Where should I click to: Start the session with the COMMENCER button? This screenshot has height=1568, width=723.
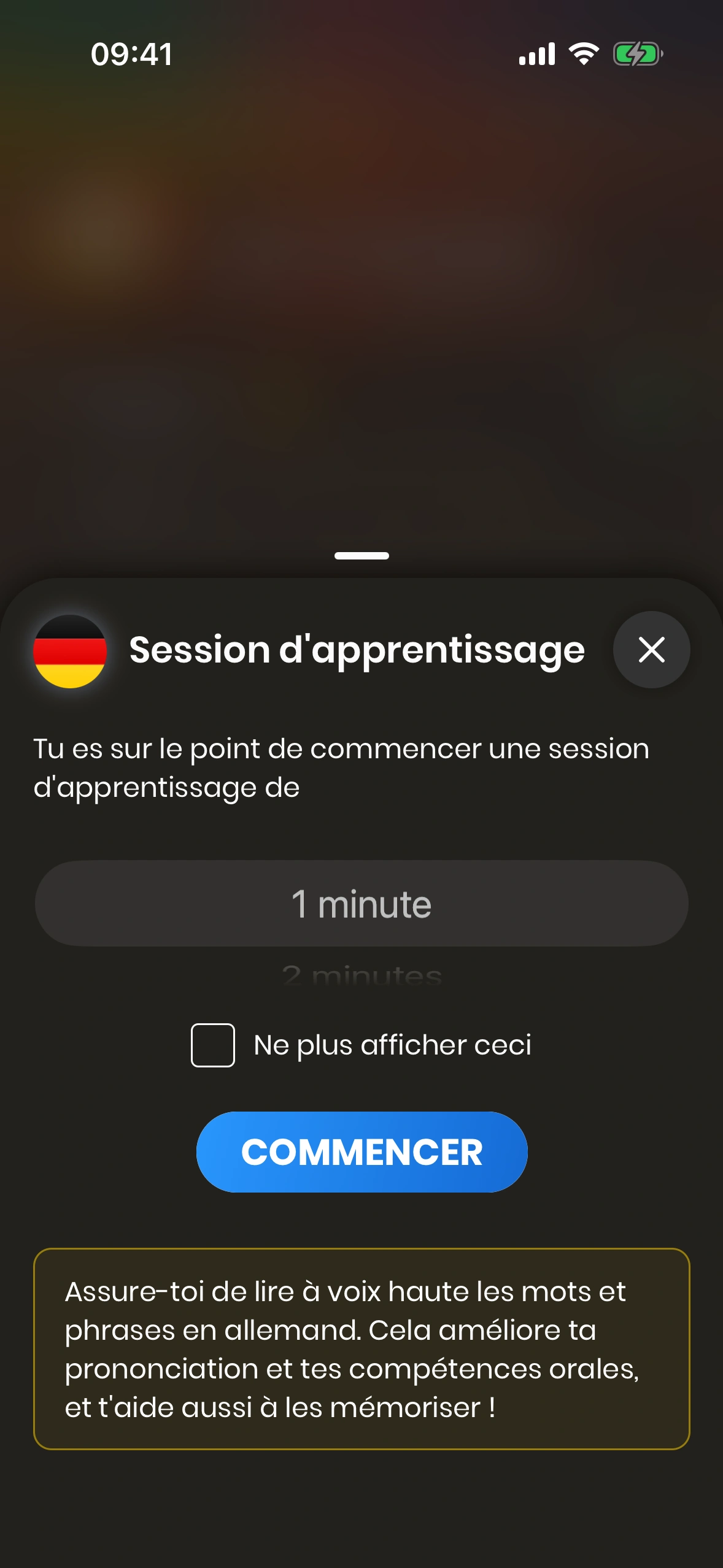[361, 1151]
